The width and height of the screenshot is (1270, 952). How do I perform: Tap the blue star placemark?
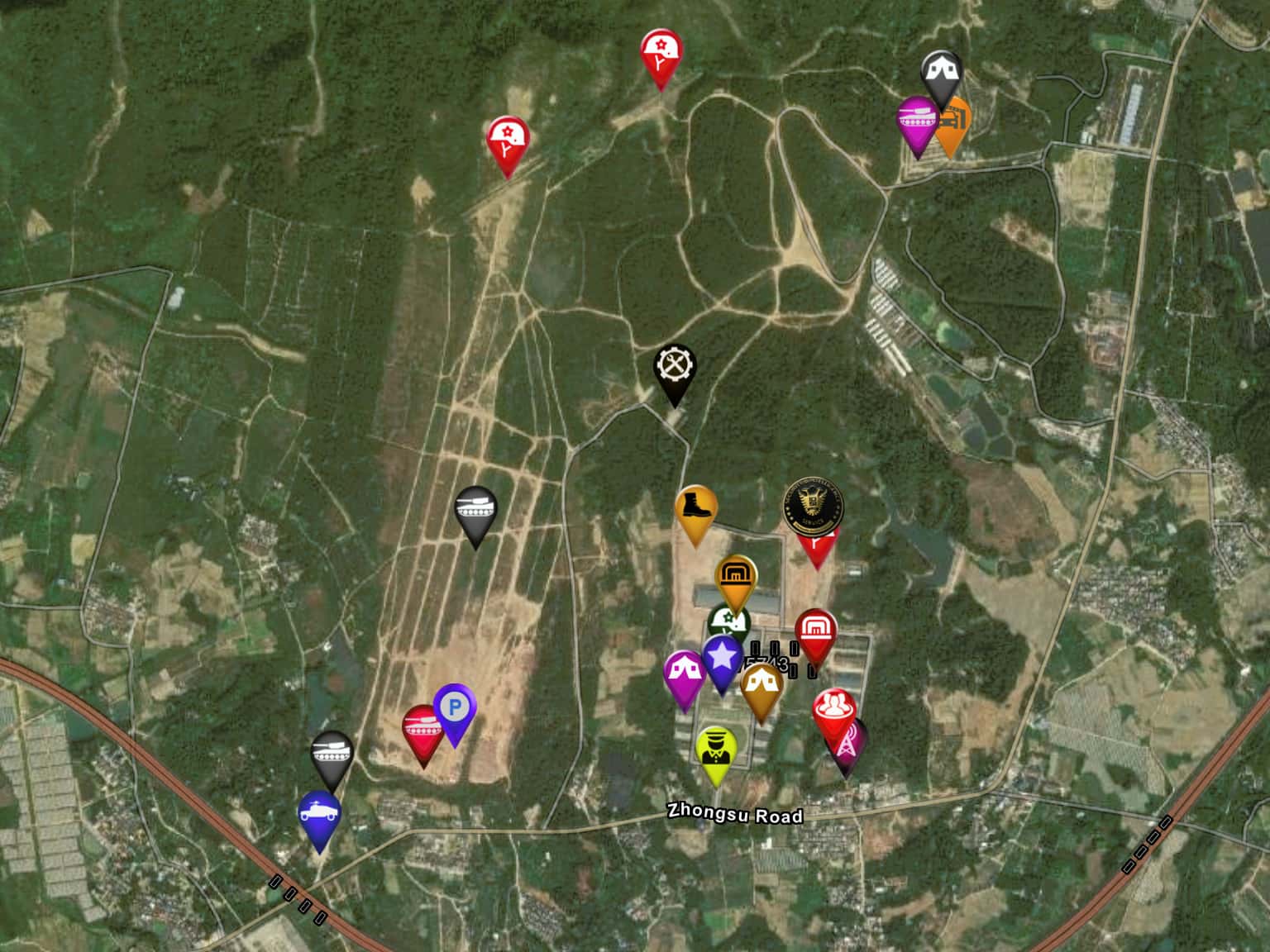pyautogui.click(x=723, y=657)
